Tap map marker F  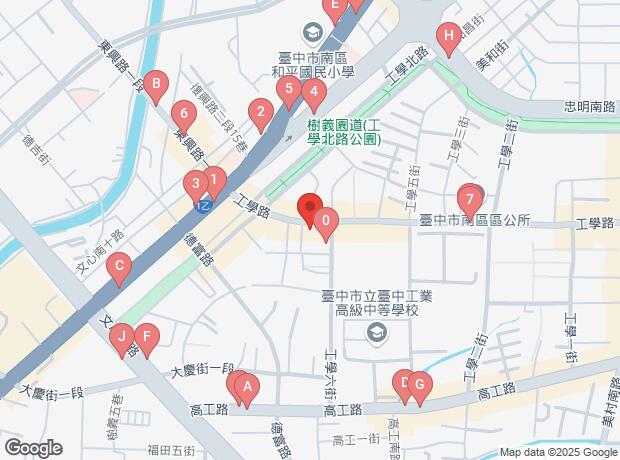(147, 338)
